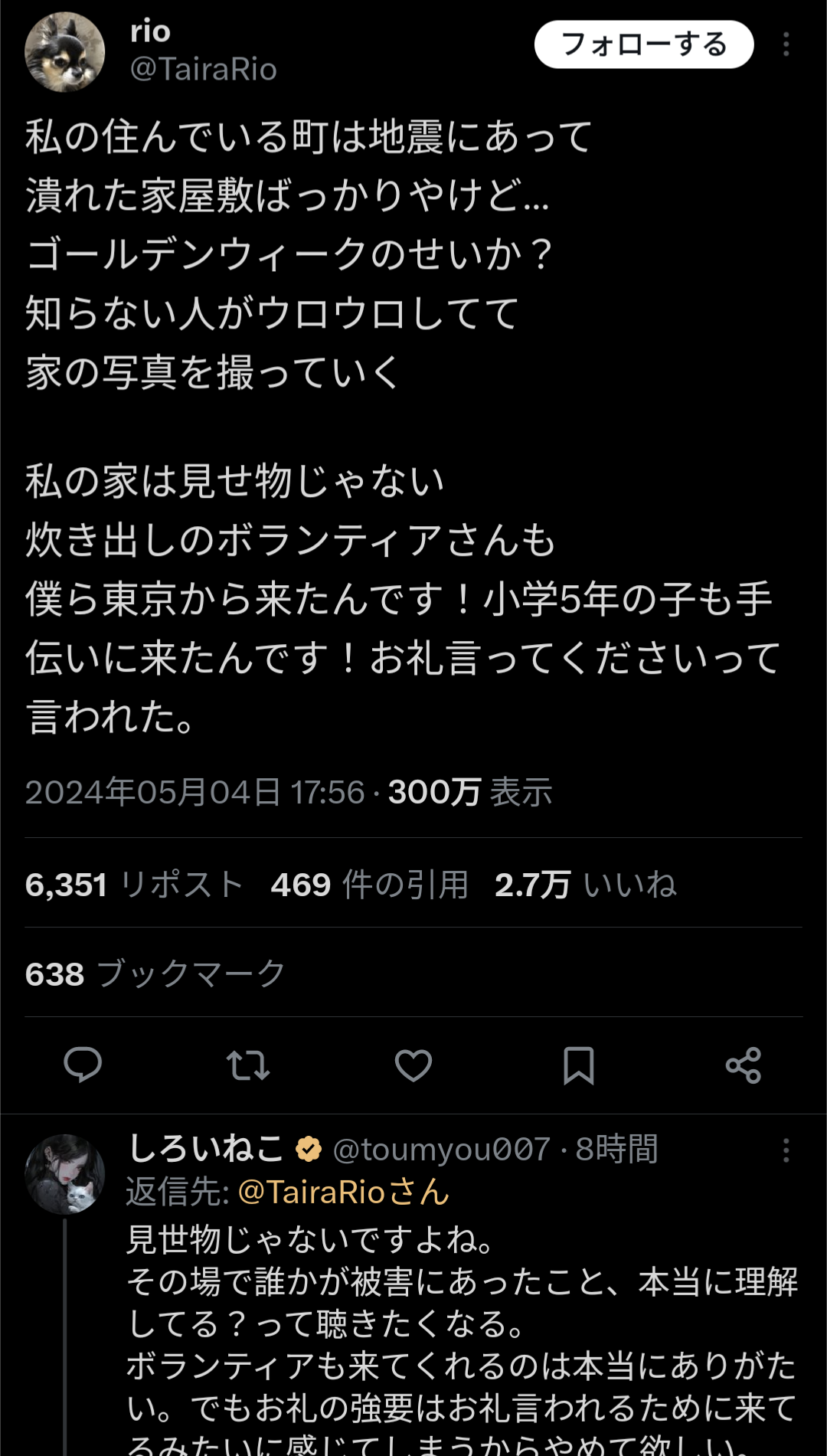
Task: Open しろいねこ's profile avatar
Action: pyautogui.click(x=65, y=1174)
